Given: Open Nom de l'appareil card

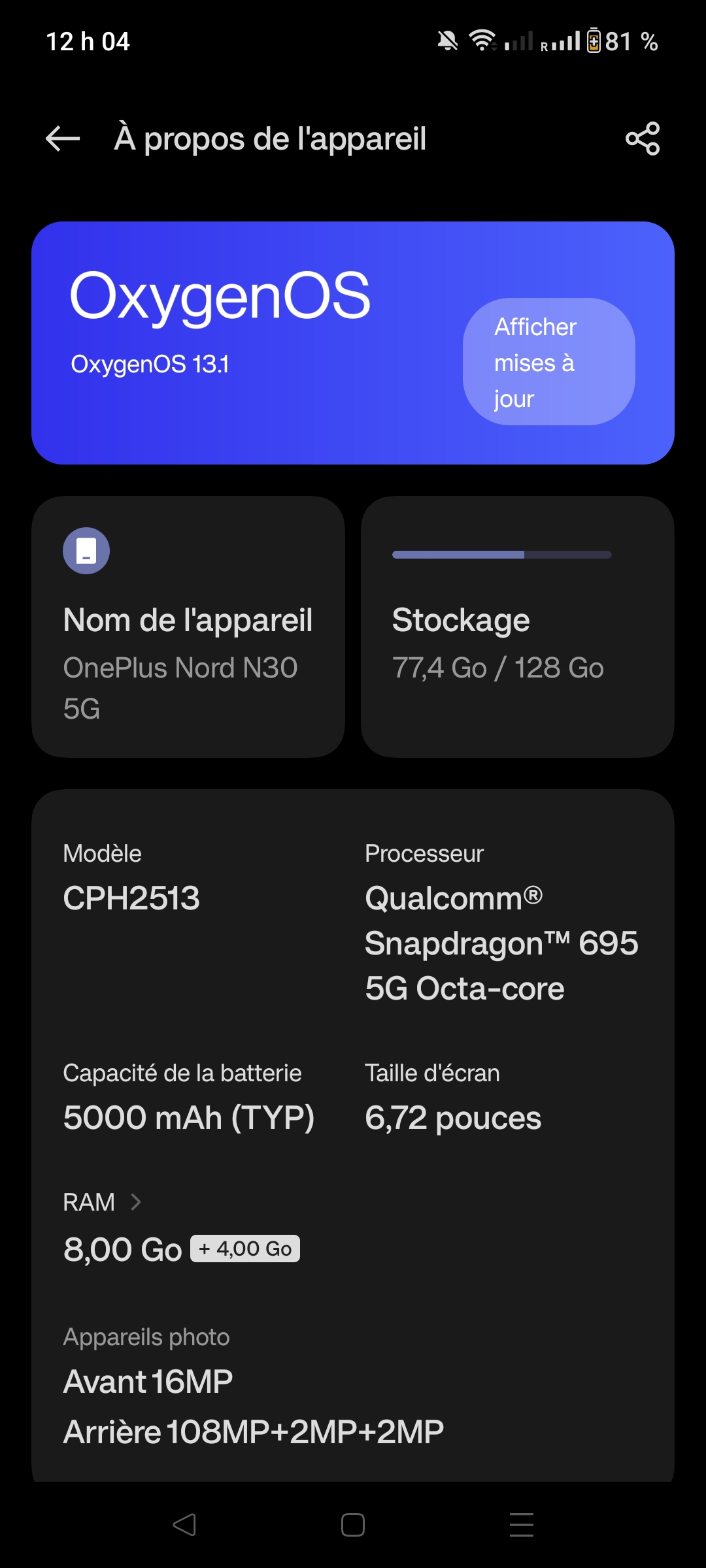Looking at the screenshot, I should point(188,627).
